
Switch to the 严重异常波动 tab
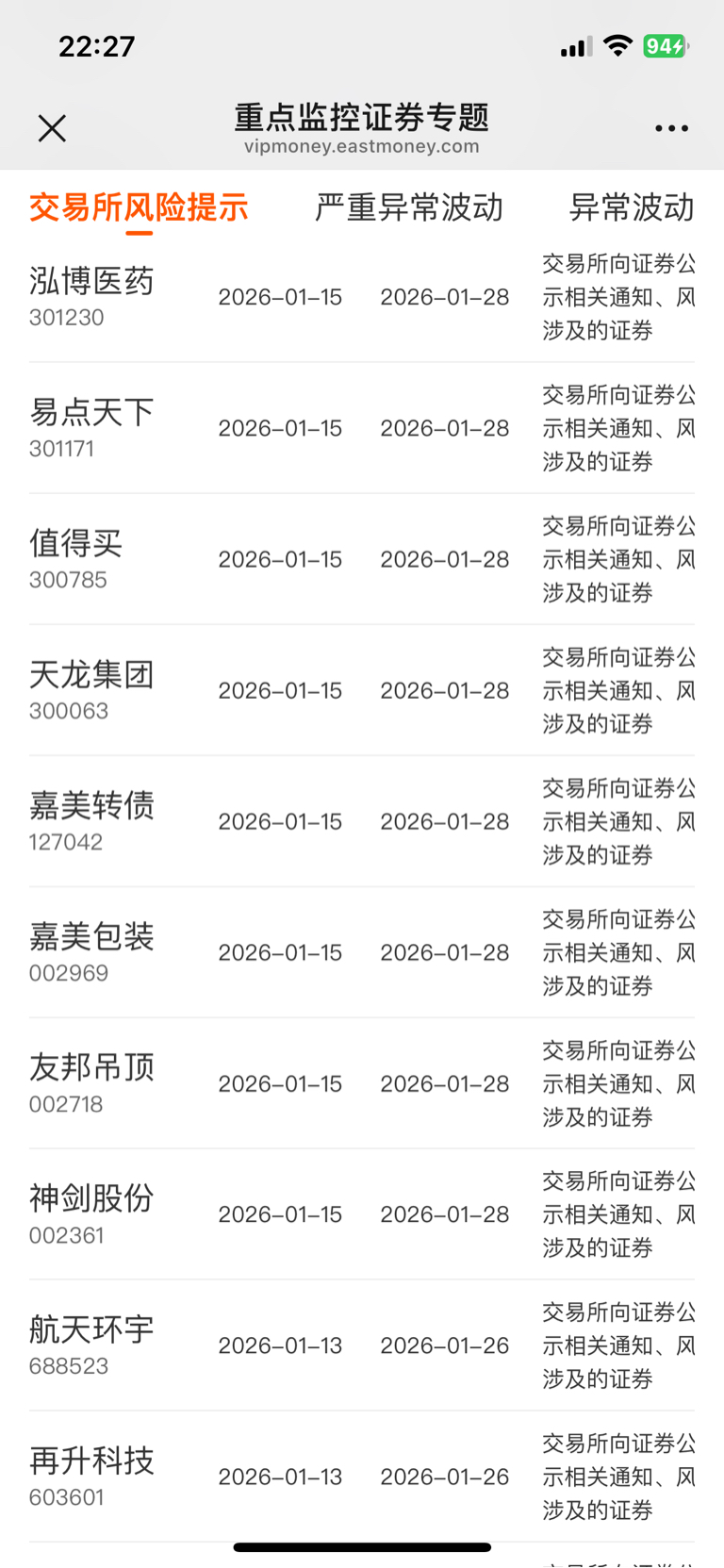409,207
